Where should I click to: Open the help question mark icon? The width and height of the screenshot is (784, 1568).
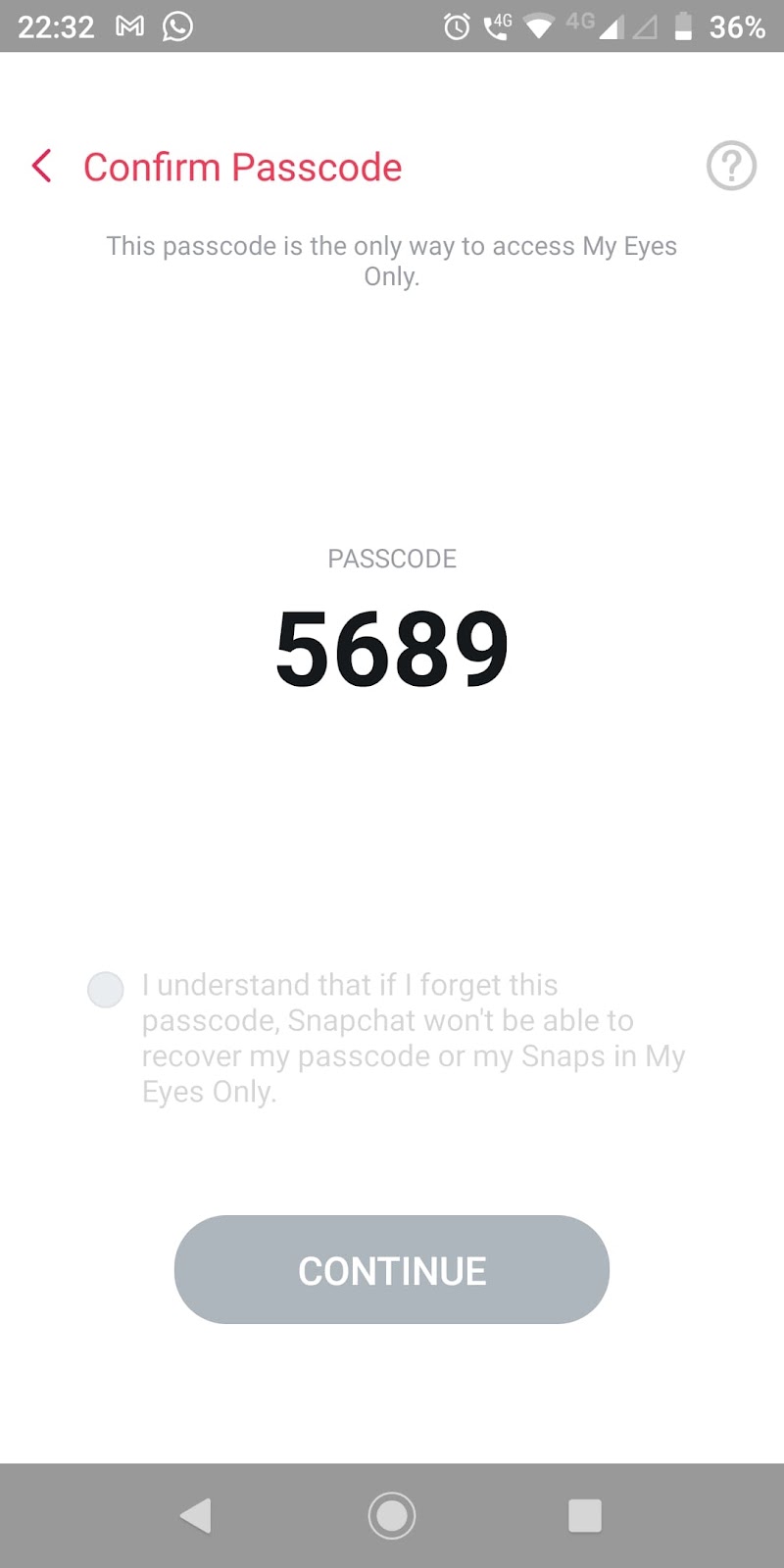pos(731,166)
